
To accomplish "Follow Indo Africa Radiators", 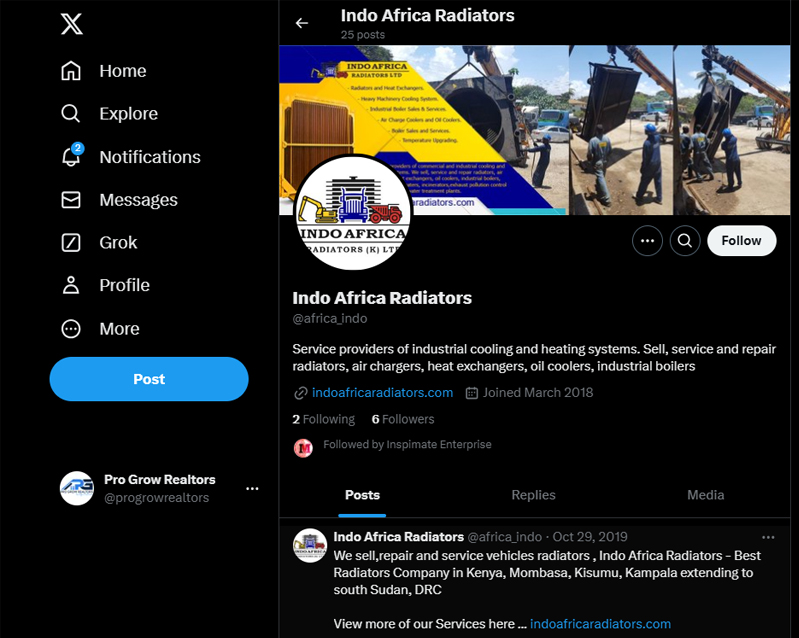I will tap(741, 241).
